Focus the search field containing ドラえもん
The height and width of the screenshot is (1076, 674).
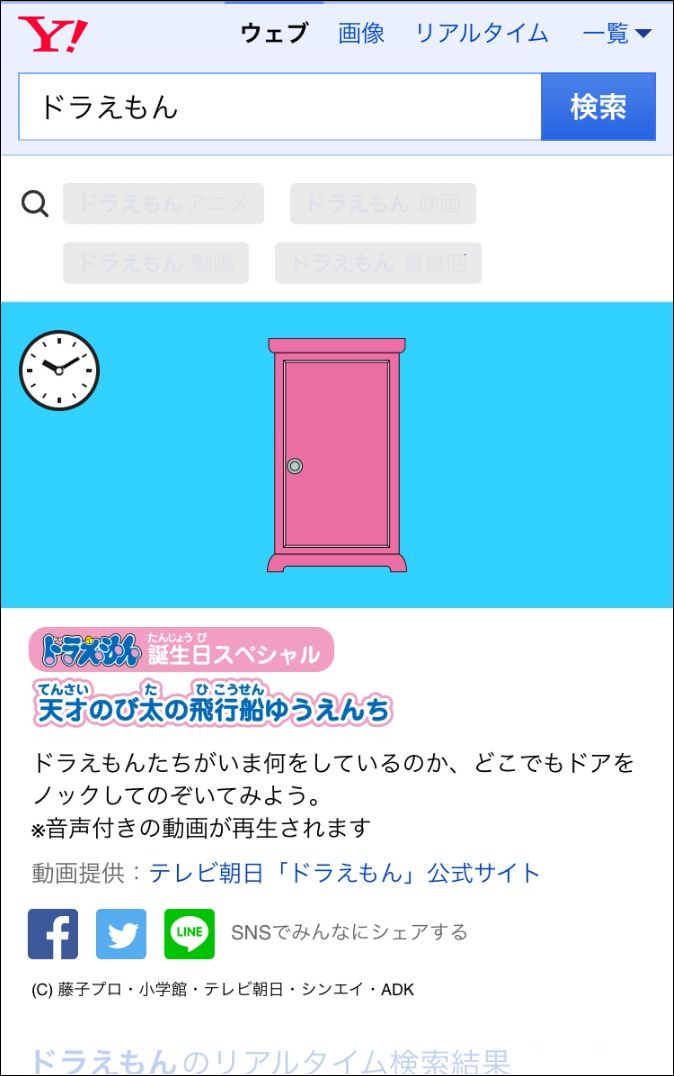tap(280, 107)
